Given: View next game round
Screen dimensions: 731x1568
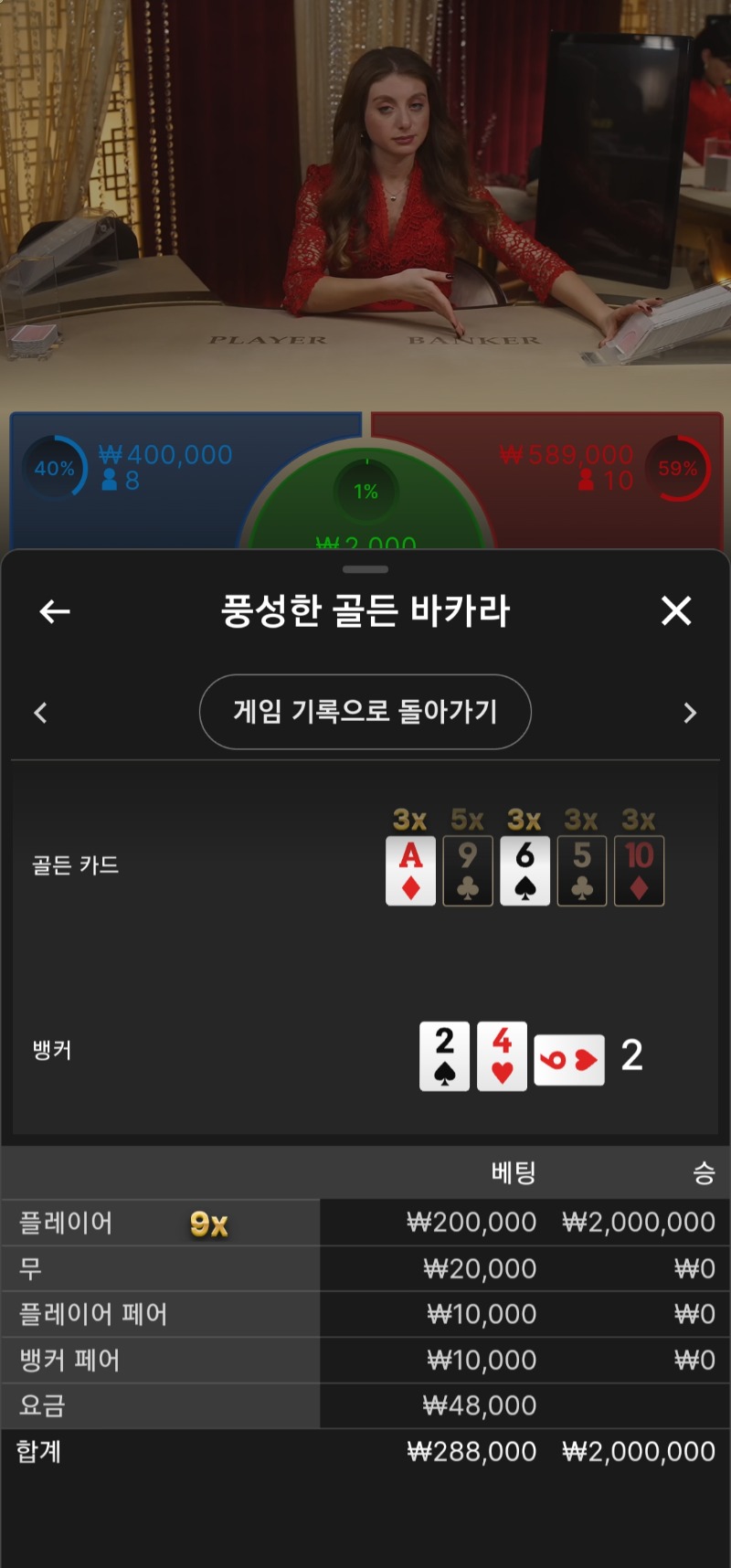Looking at the screenshot, I should tap(690, 713).
